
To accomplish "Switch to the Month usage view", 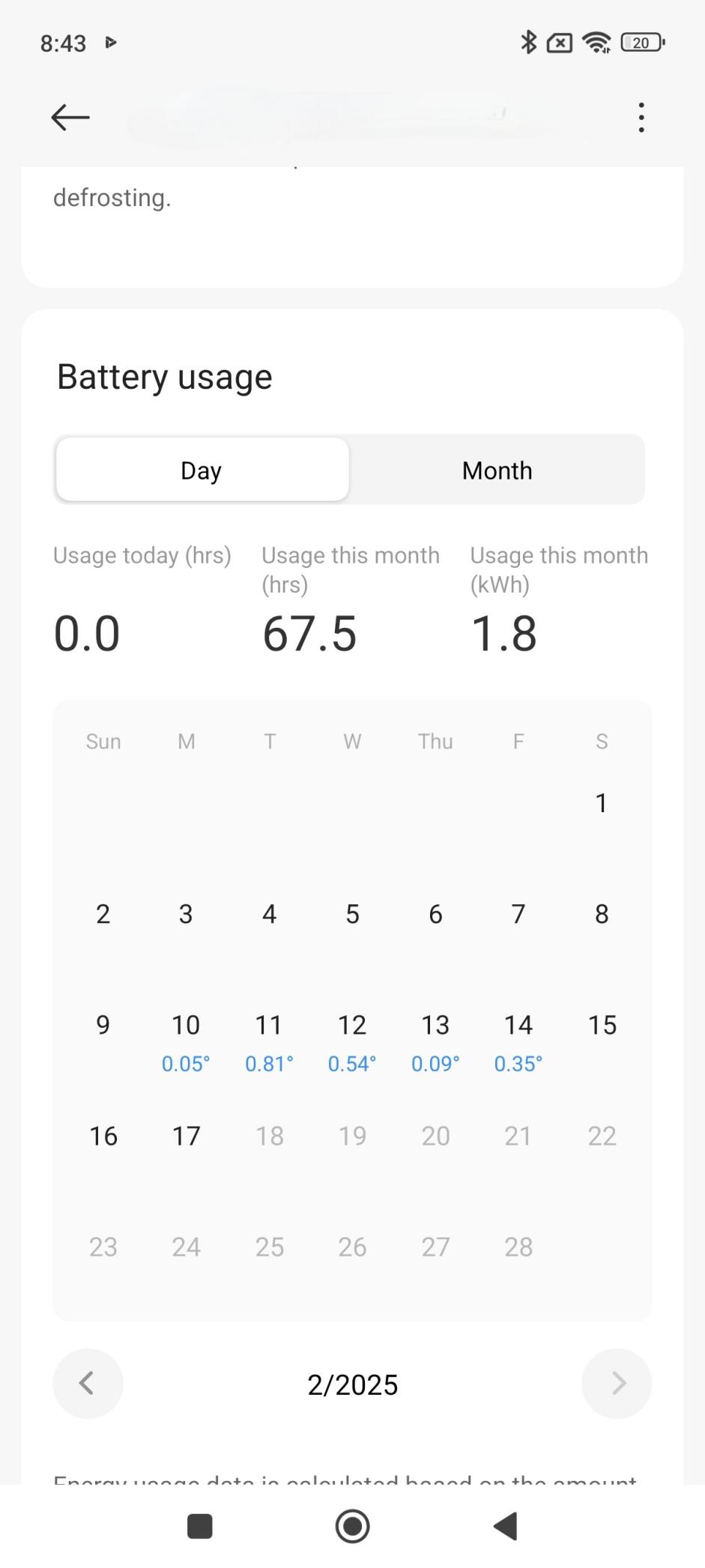I will pyautogui.click(x=497, y=470).
